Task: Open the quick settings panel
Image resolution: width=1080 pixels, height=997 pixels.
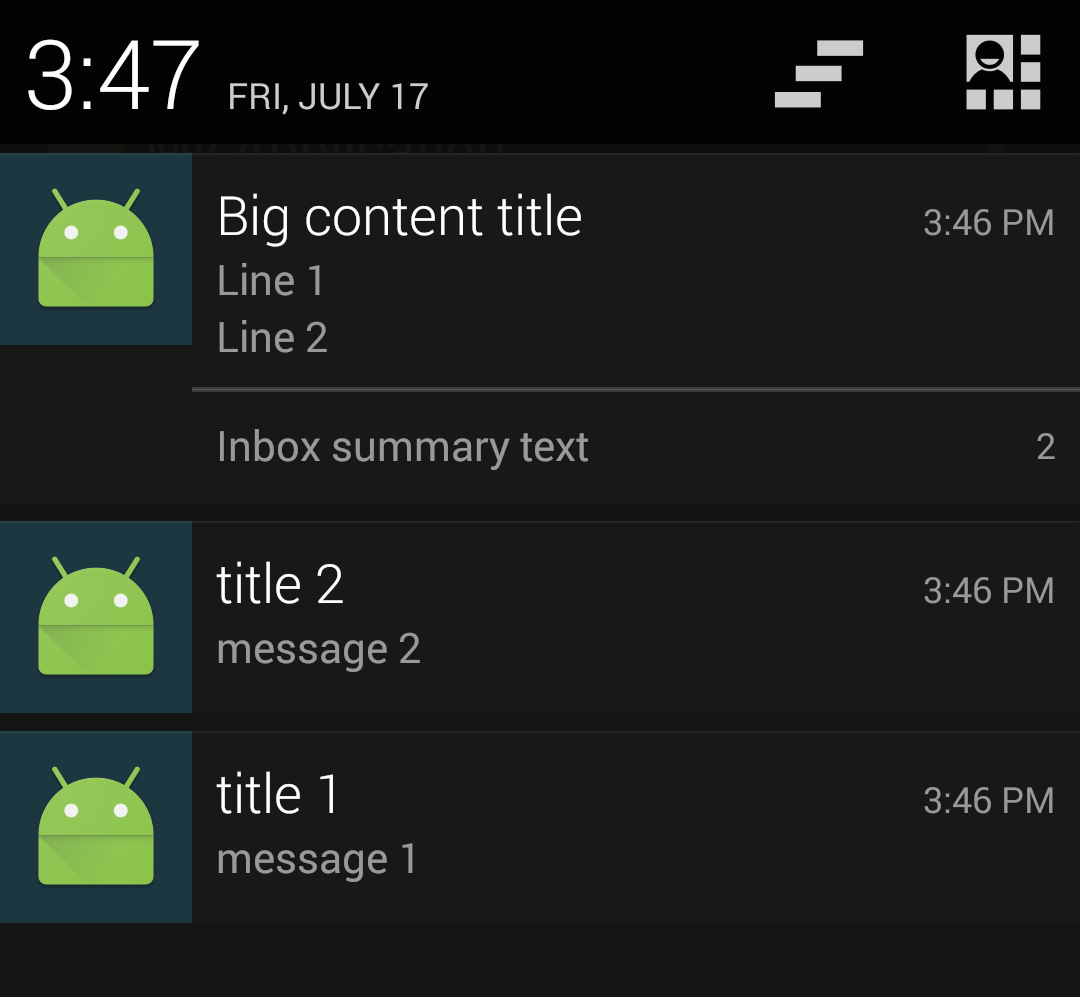Action: point(1003,72)
